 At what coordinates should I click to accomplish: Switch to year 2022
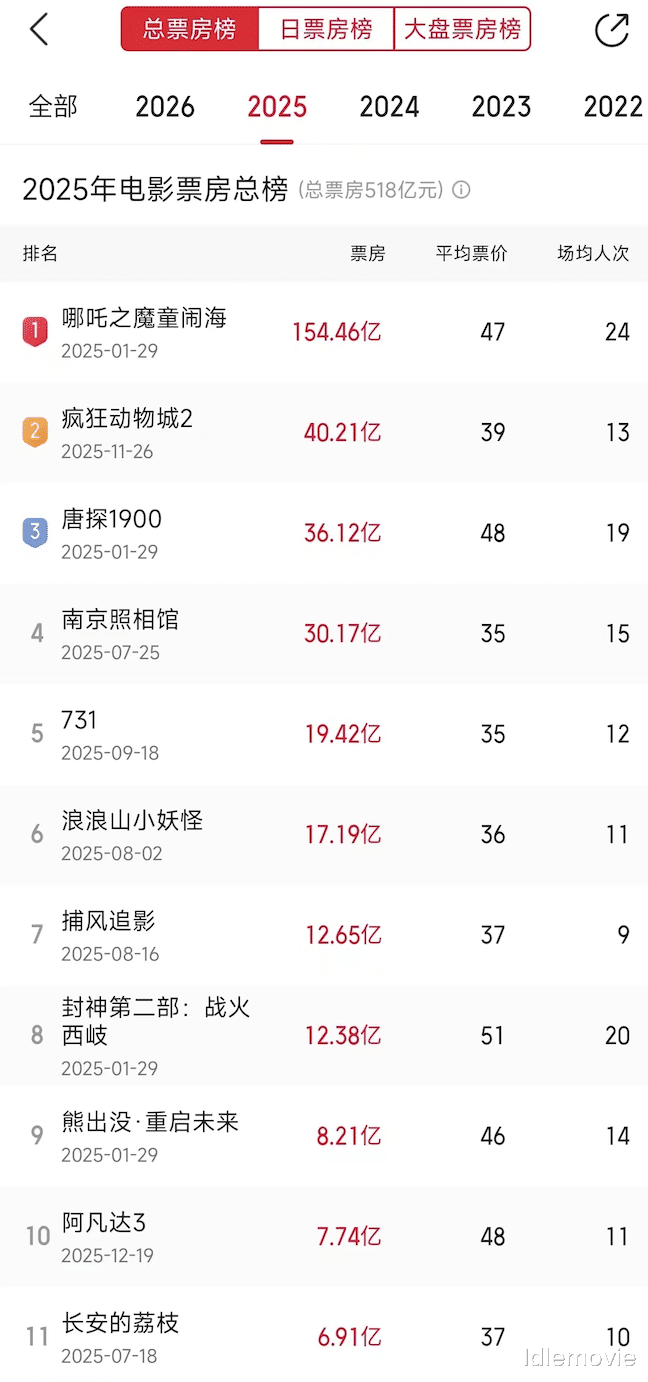pos(612,107)
